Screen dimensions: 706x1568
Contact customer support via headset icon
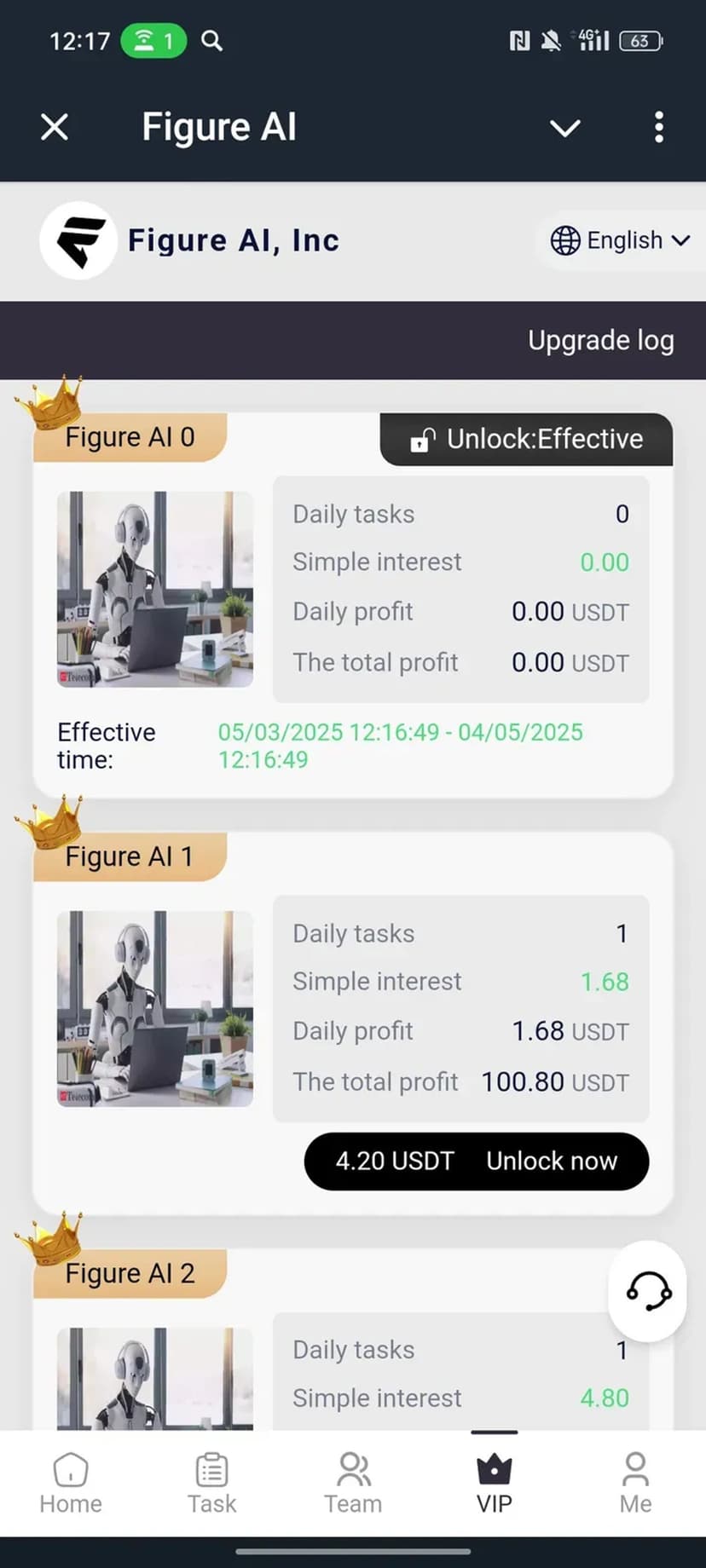(x=648, y=1290)
